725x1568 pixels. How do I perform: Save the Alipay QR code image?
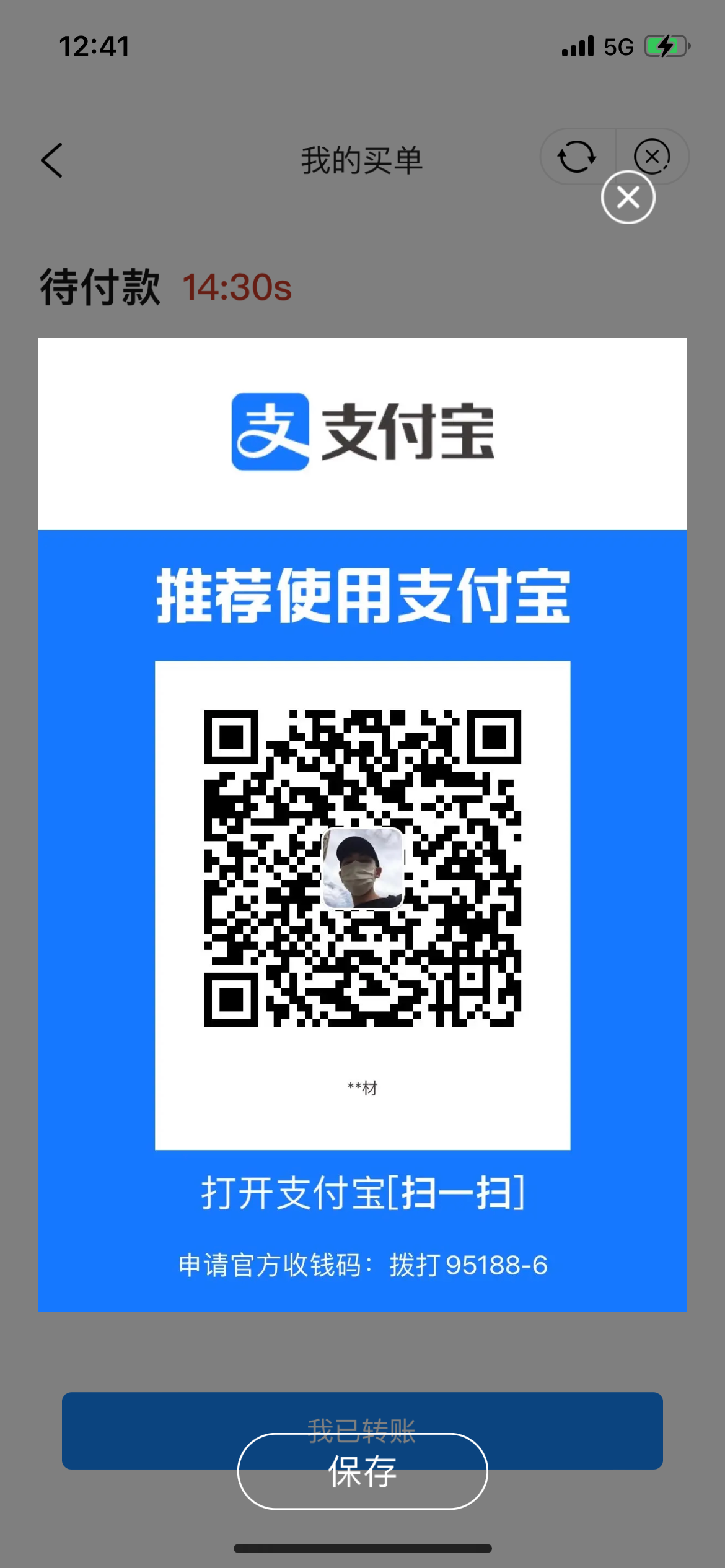[x=362, y=1472]
